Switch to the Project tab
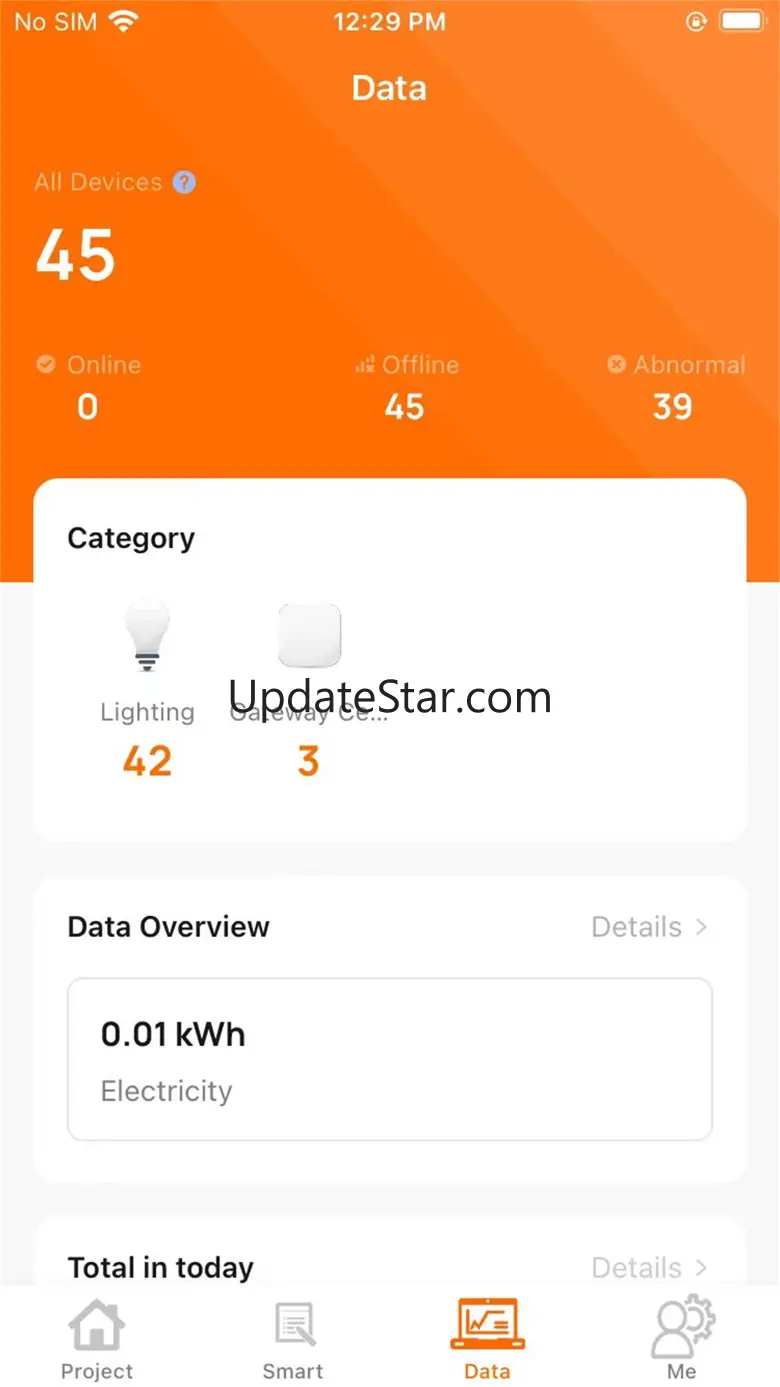The height and width of the screenshot is (1387, 780). (x=97, y=1340)
